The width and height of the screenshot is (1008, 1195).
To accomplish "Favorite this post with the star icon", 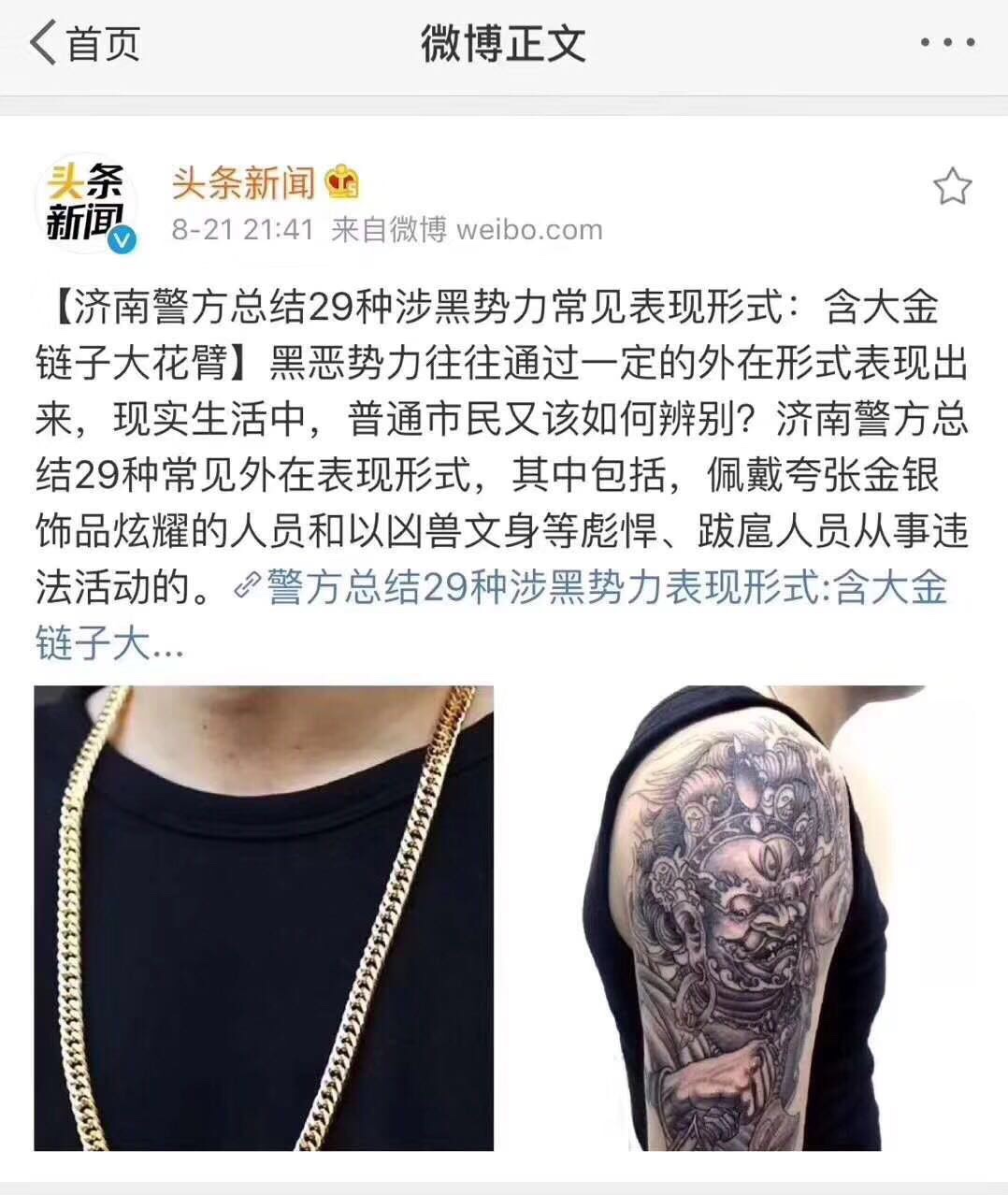I will click(x=952, y=187).
